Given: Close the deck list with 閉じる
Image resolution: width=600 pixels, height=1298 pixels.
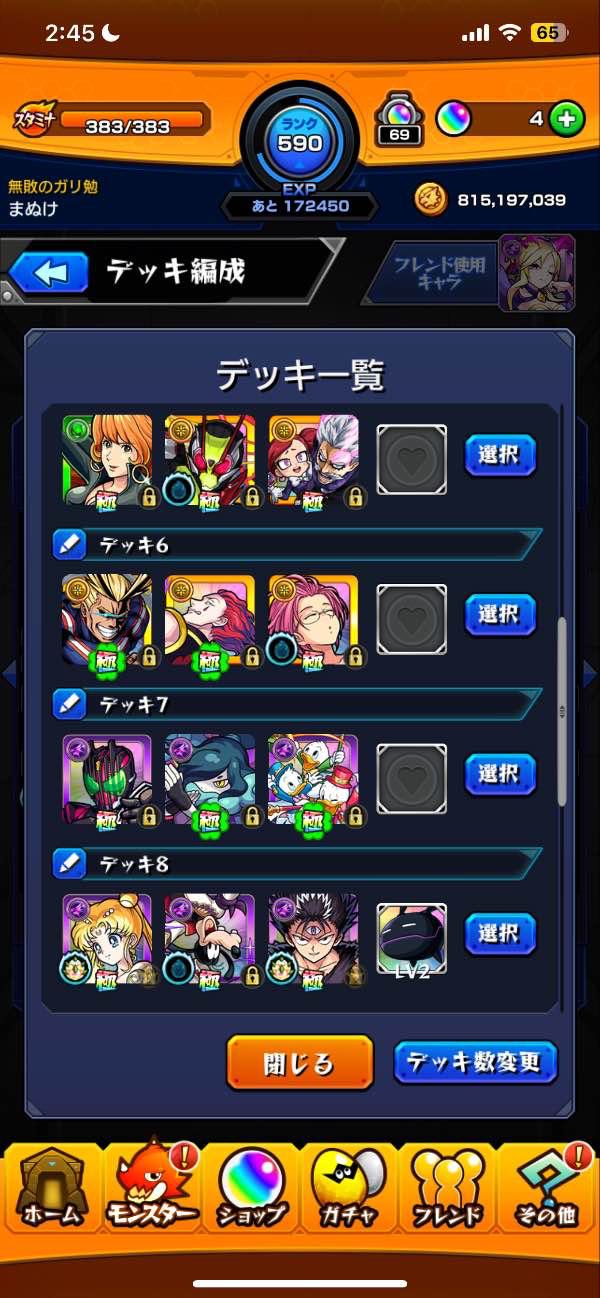Looking at the screenshot, I should [x=299, y=1063].
